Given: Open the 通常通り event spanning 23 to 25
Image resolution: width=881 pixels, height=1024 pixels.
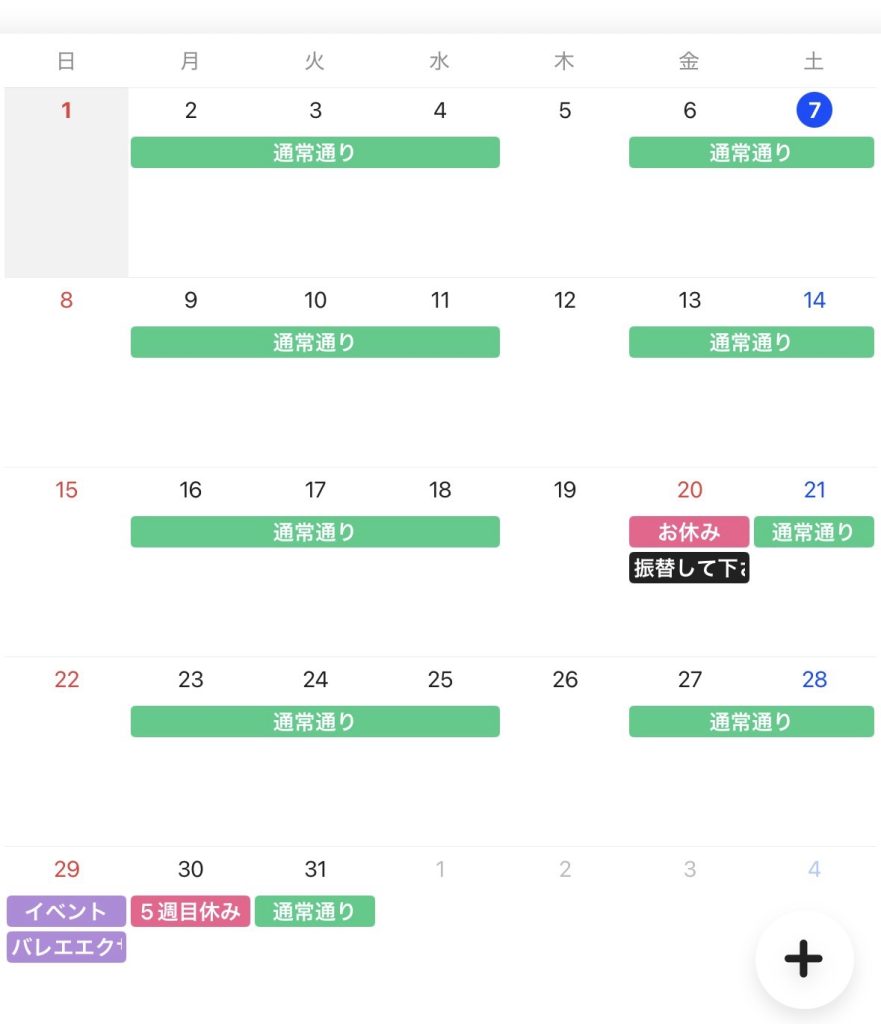Looking at the screenshot, I should pos(314,721).
